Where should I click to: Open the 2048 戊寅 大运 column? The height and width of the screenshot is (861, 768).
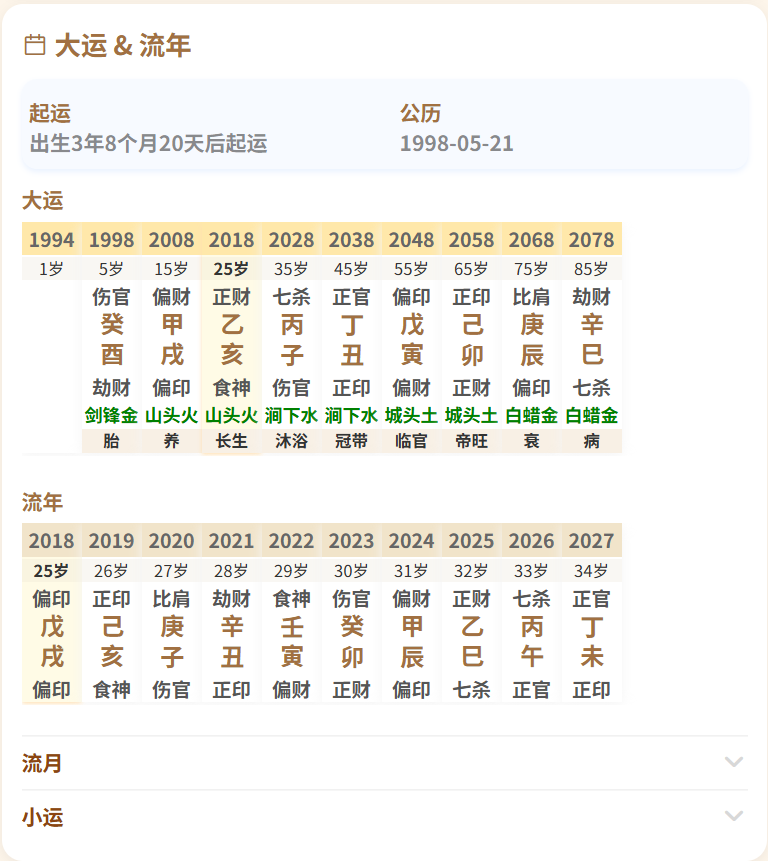point(411,340)
